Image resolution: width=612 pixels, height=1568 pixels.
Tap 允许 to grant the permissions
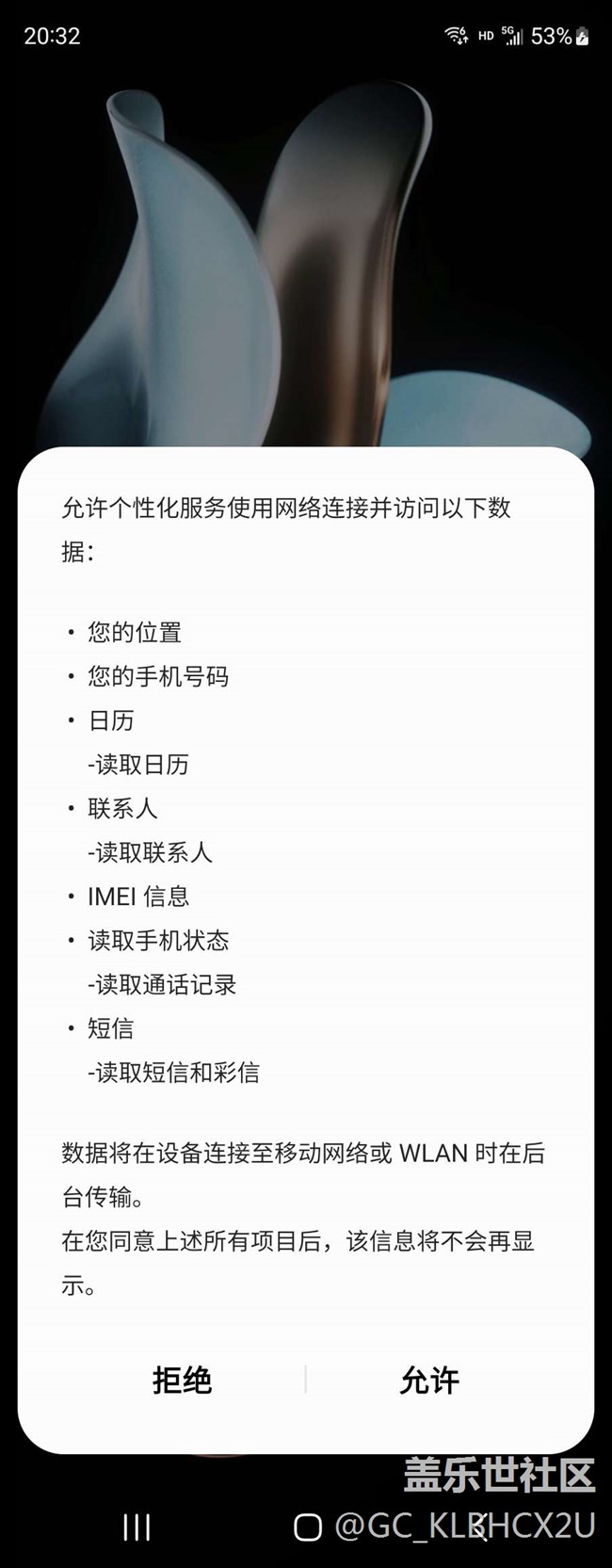429,1381
